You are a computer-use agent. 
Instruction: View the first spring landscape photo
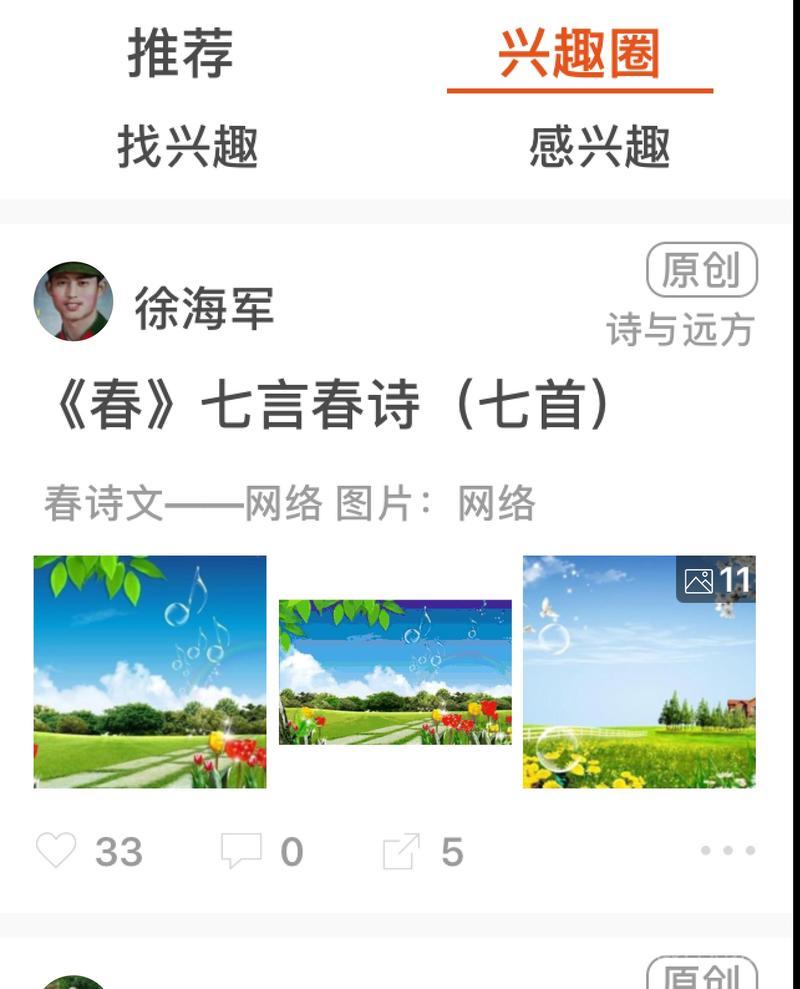150,671
